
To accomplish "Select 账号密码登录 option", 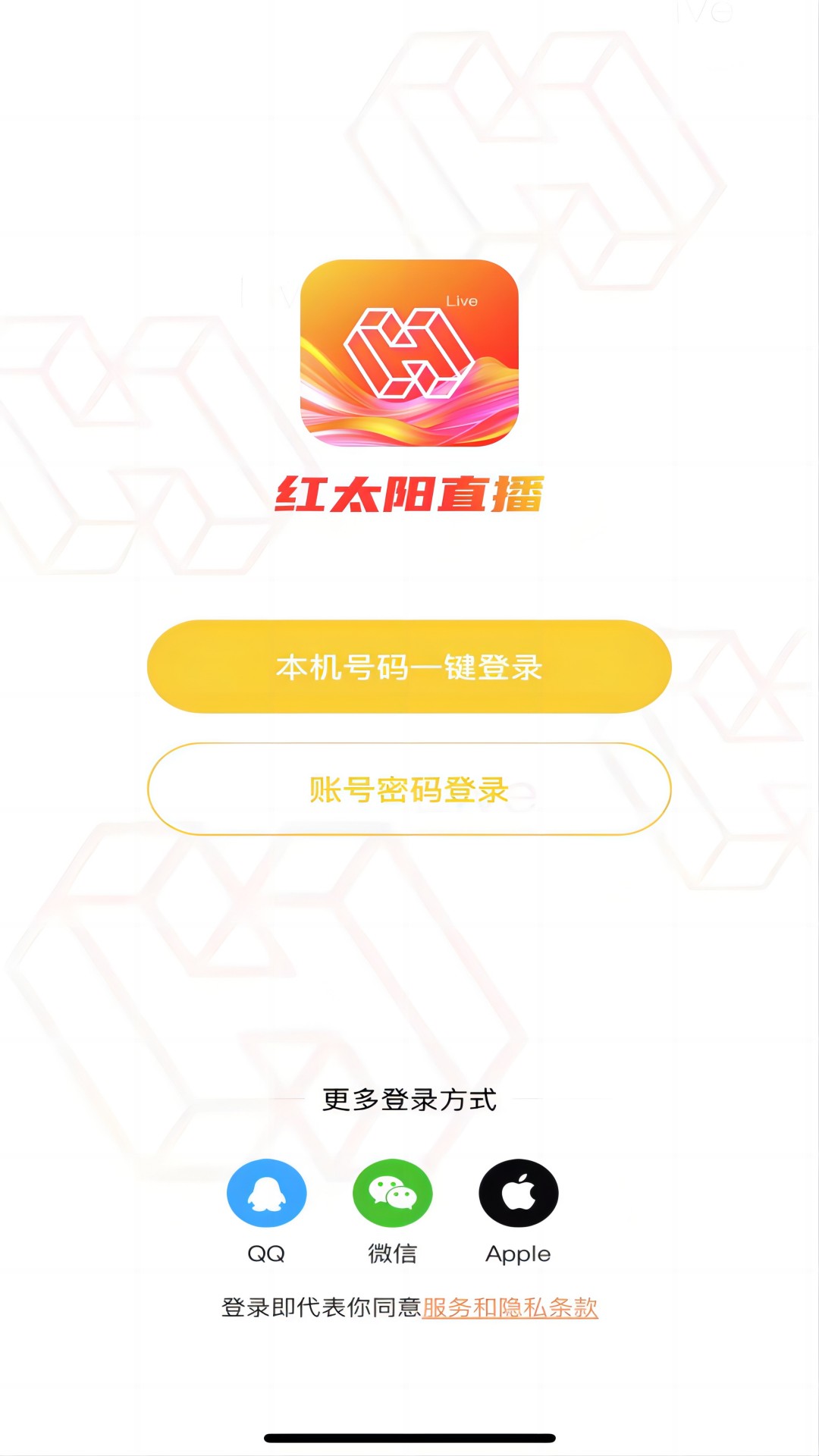I will tap(409, 789).
